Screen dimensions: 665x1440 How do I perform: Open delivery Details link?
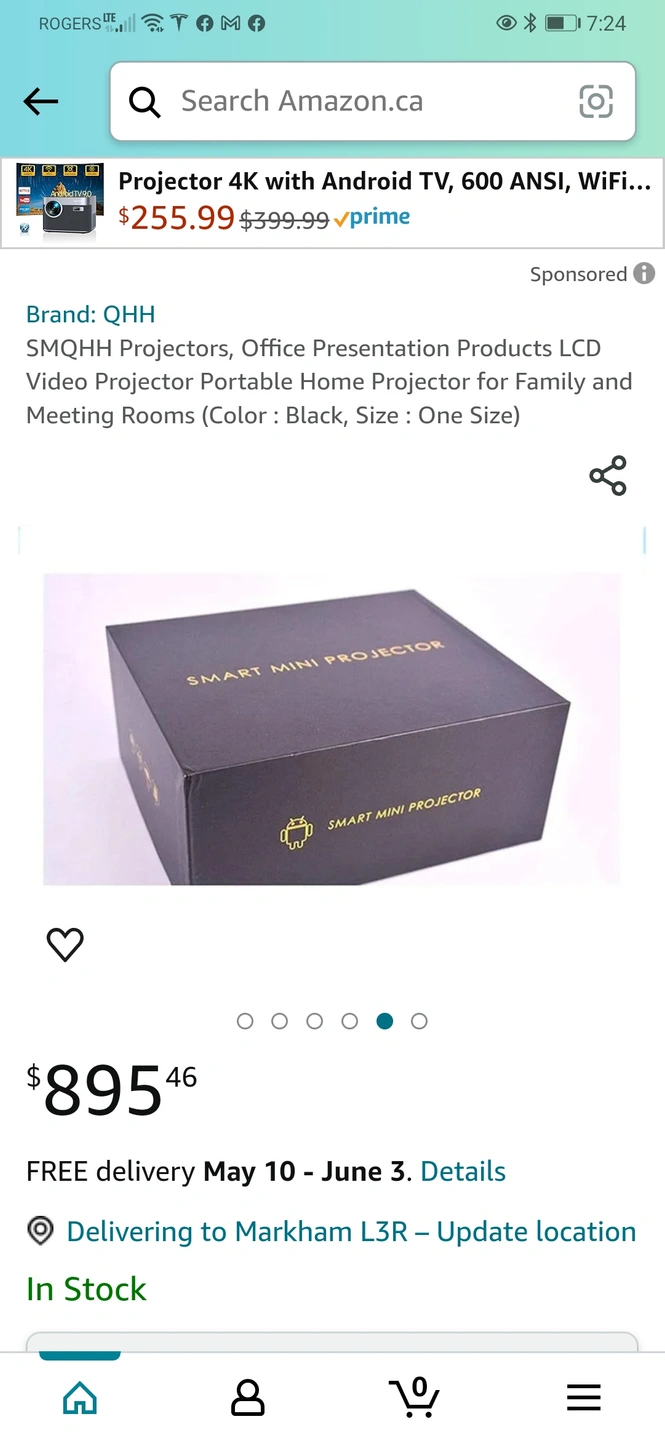[x=463, y=1171]
